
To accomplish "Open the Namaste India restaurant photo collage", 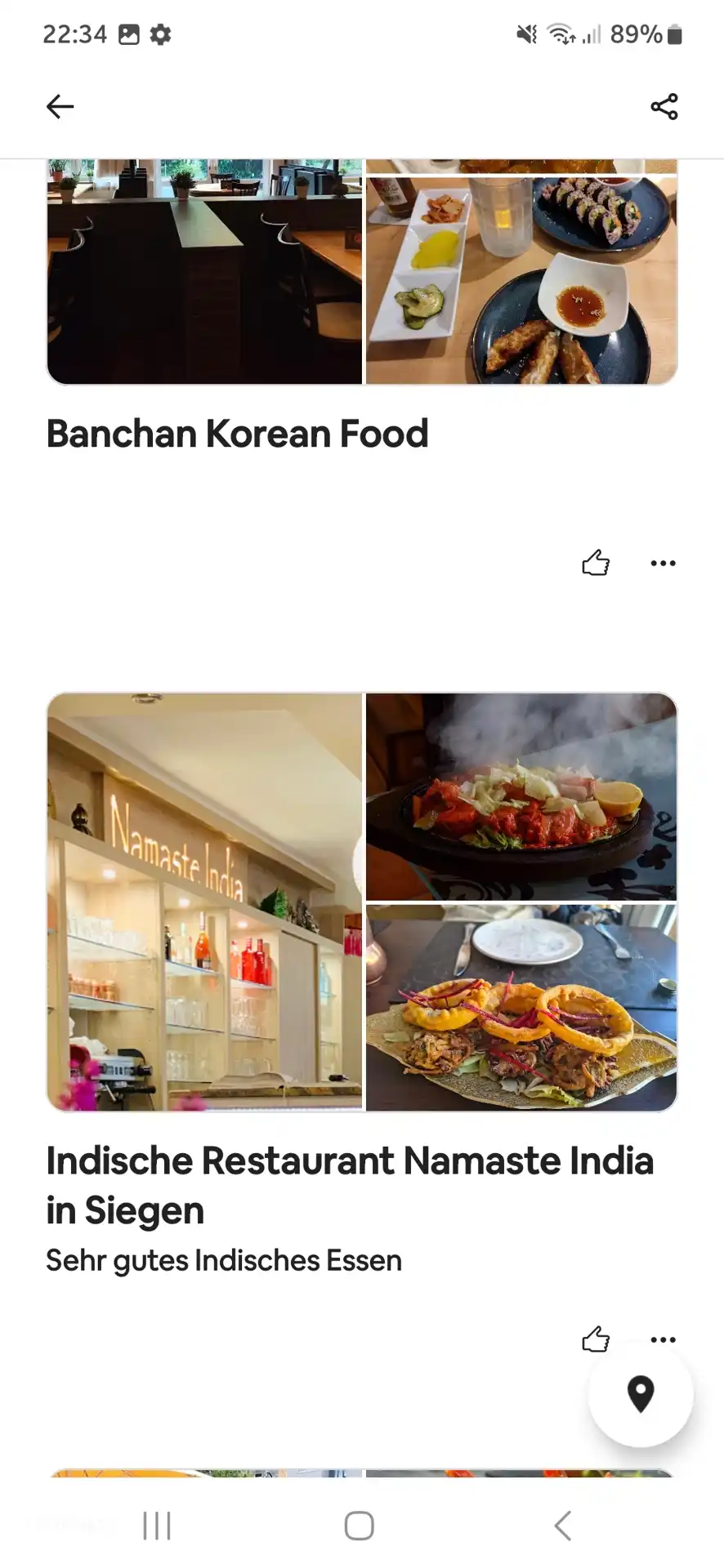I will (x=361, y=902).
